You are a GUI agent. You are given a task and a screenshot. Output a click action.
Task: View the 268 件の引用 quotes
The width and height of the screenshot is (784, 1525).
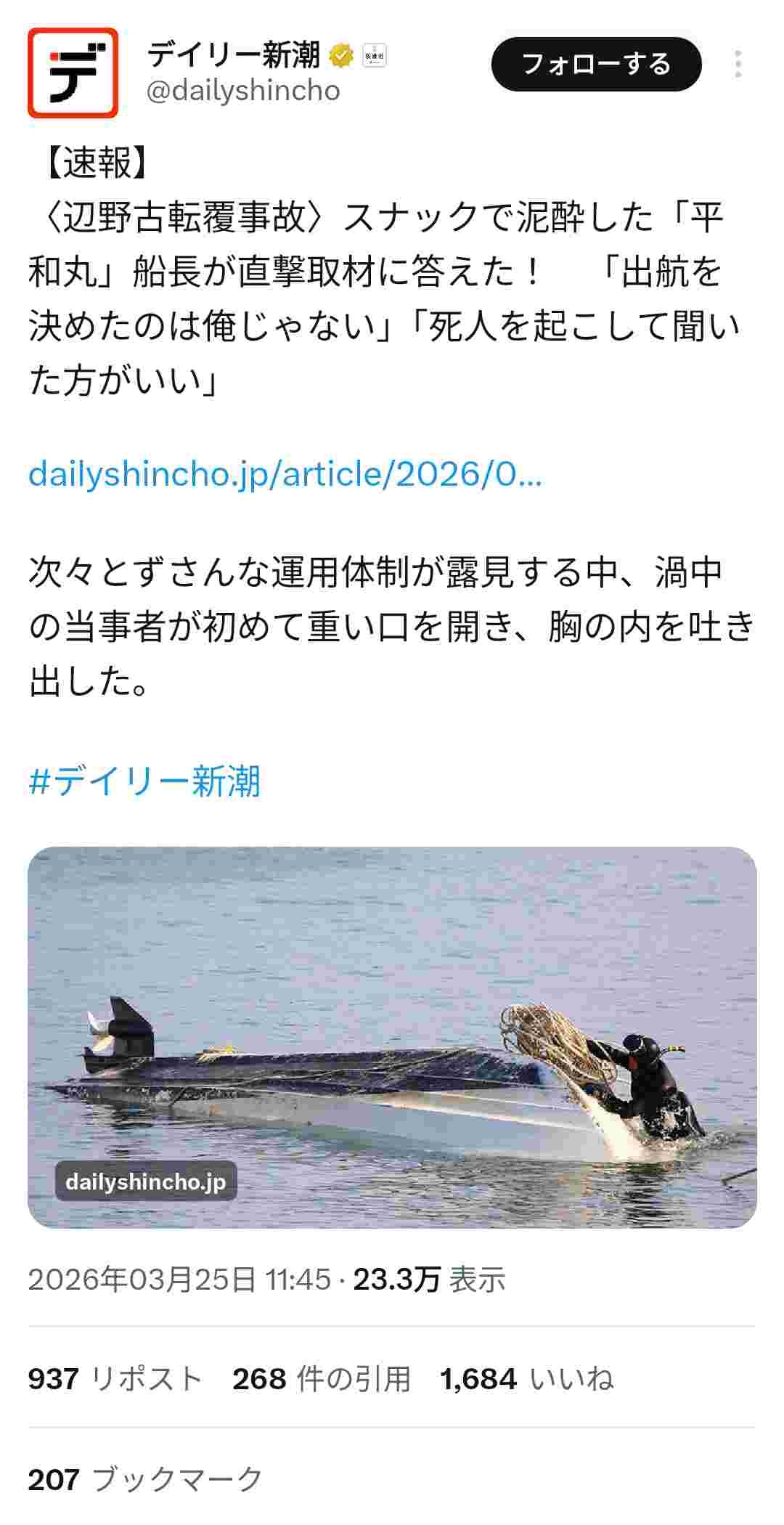point(322,1379)
